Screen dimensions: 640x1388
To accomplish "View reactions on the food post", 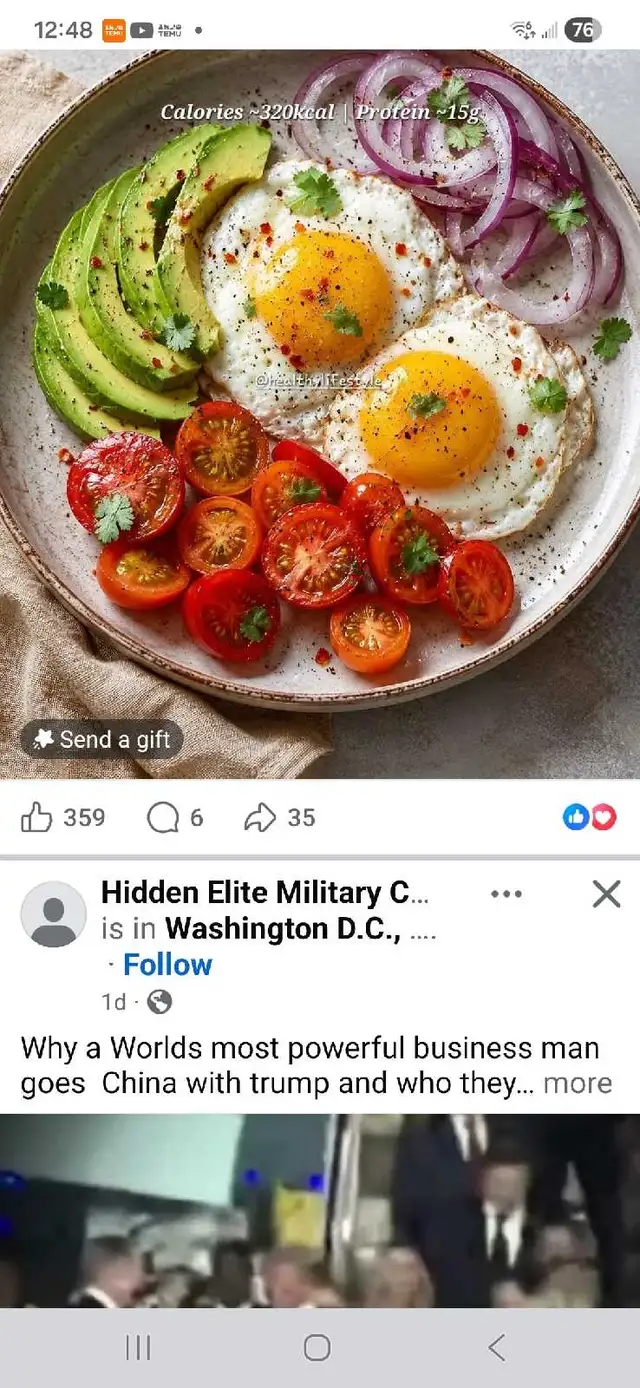I will [x=590, y=818].
